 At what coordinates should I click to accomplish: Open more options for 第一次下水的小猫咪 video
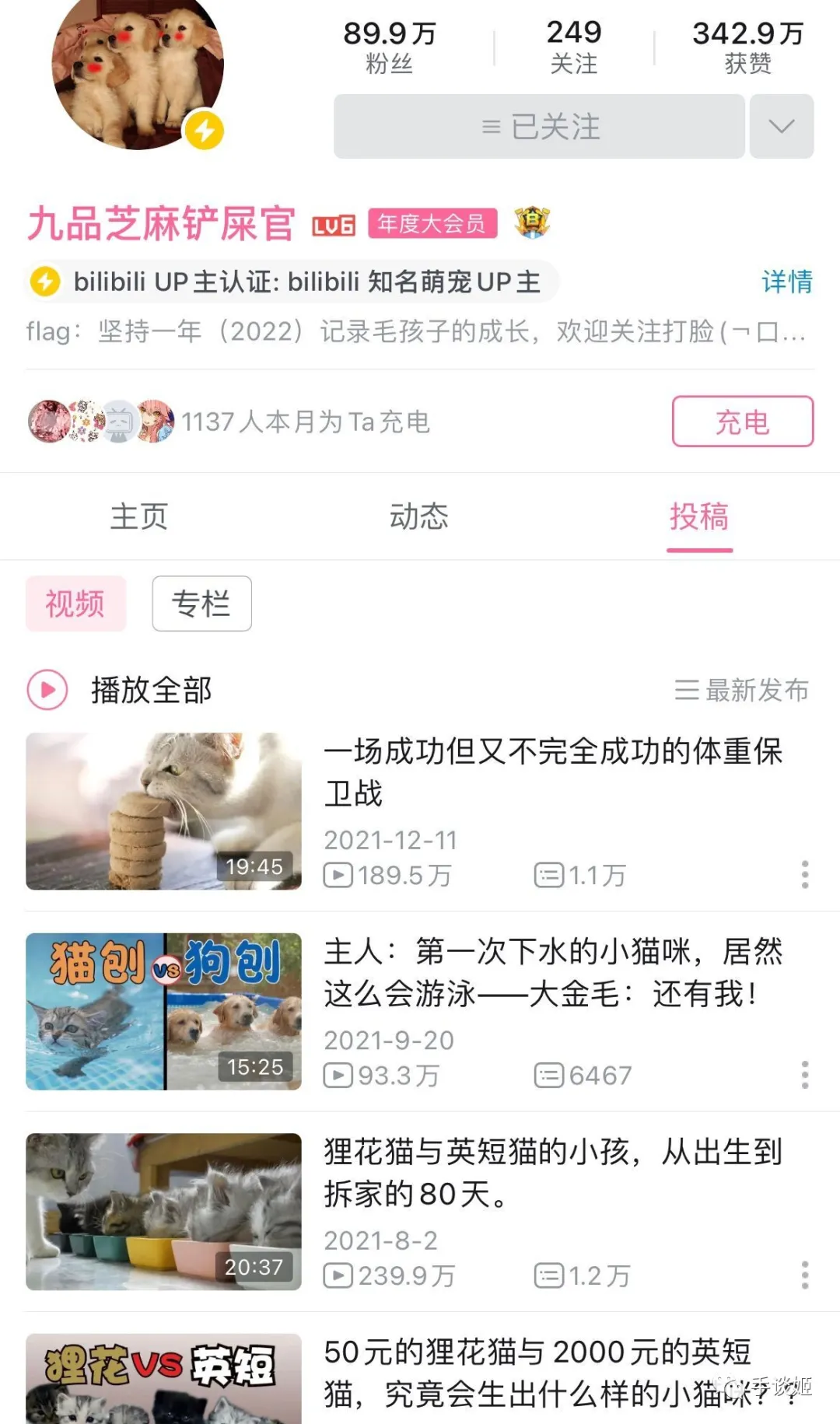click(x=805, y=1075)
